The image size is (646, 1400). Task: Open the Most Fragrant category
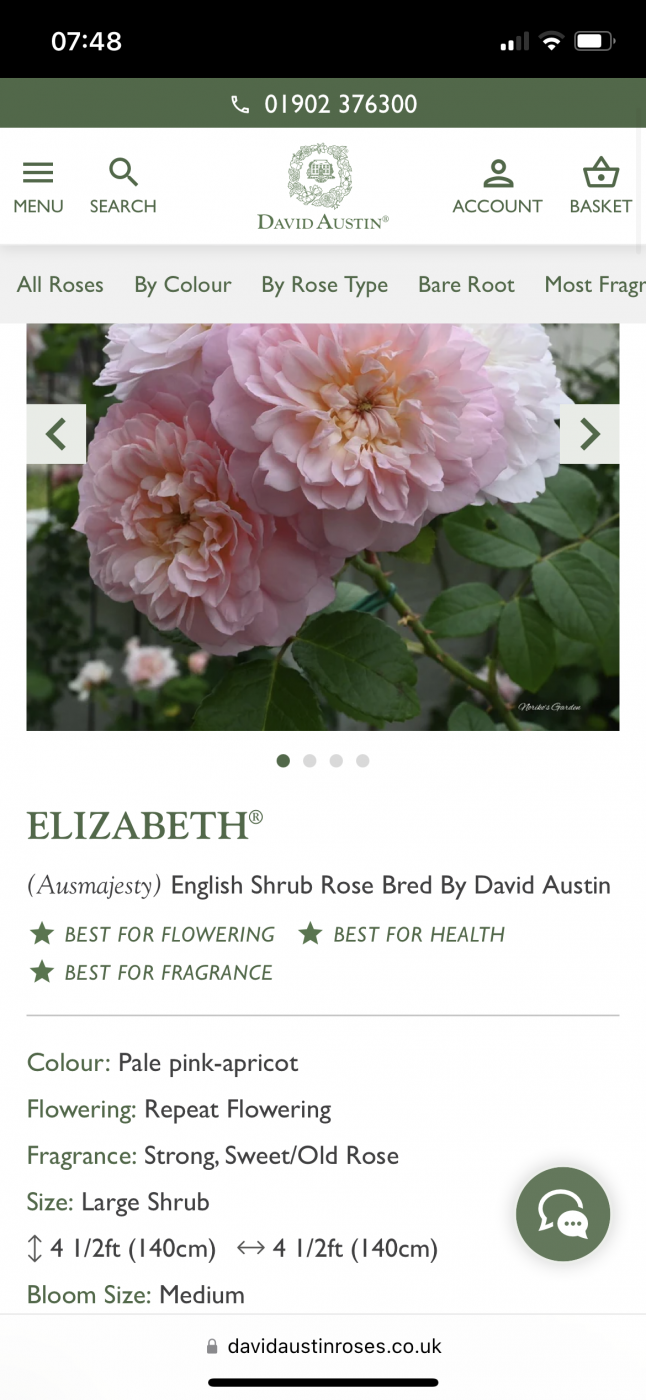point(593,285)
